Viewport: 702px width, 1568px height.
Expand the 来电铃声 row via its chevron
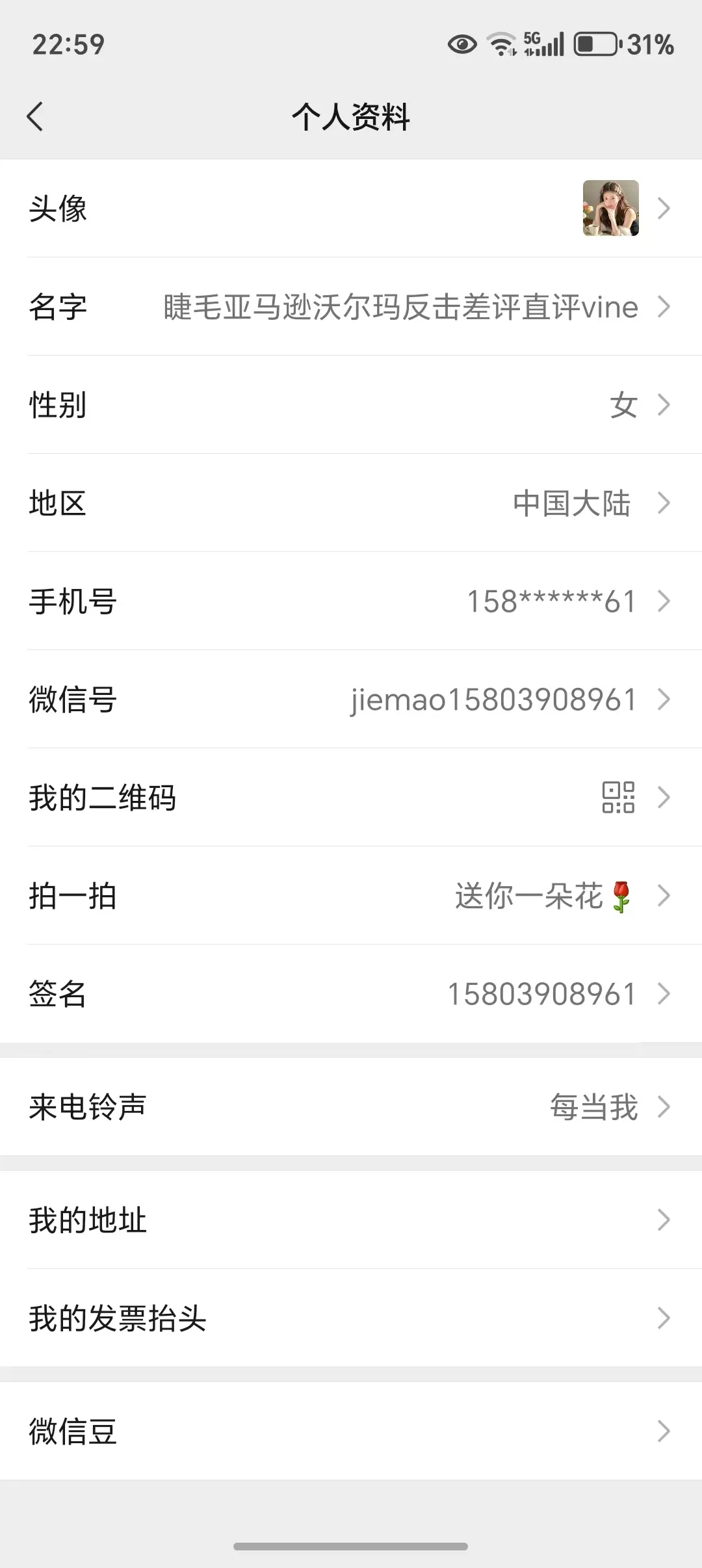(x=664, y=1106)
